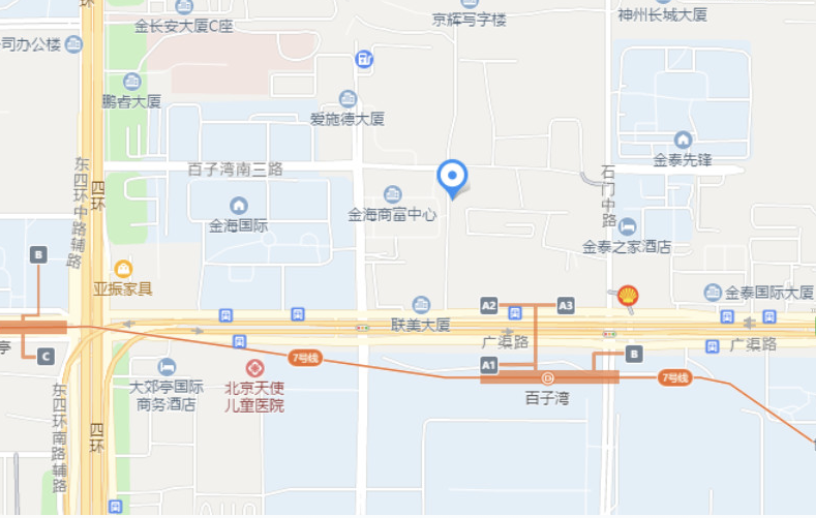The height and width of the screenshot is (518, 816).
Task: Tap the 金泰之家酒店 hotel marker
Action: point(627,227)
